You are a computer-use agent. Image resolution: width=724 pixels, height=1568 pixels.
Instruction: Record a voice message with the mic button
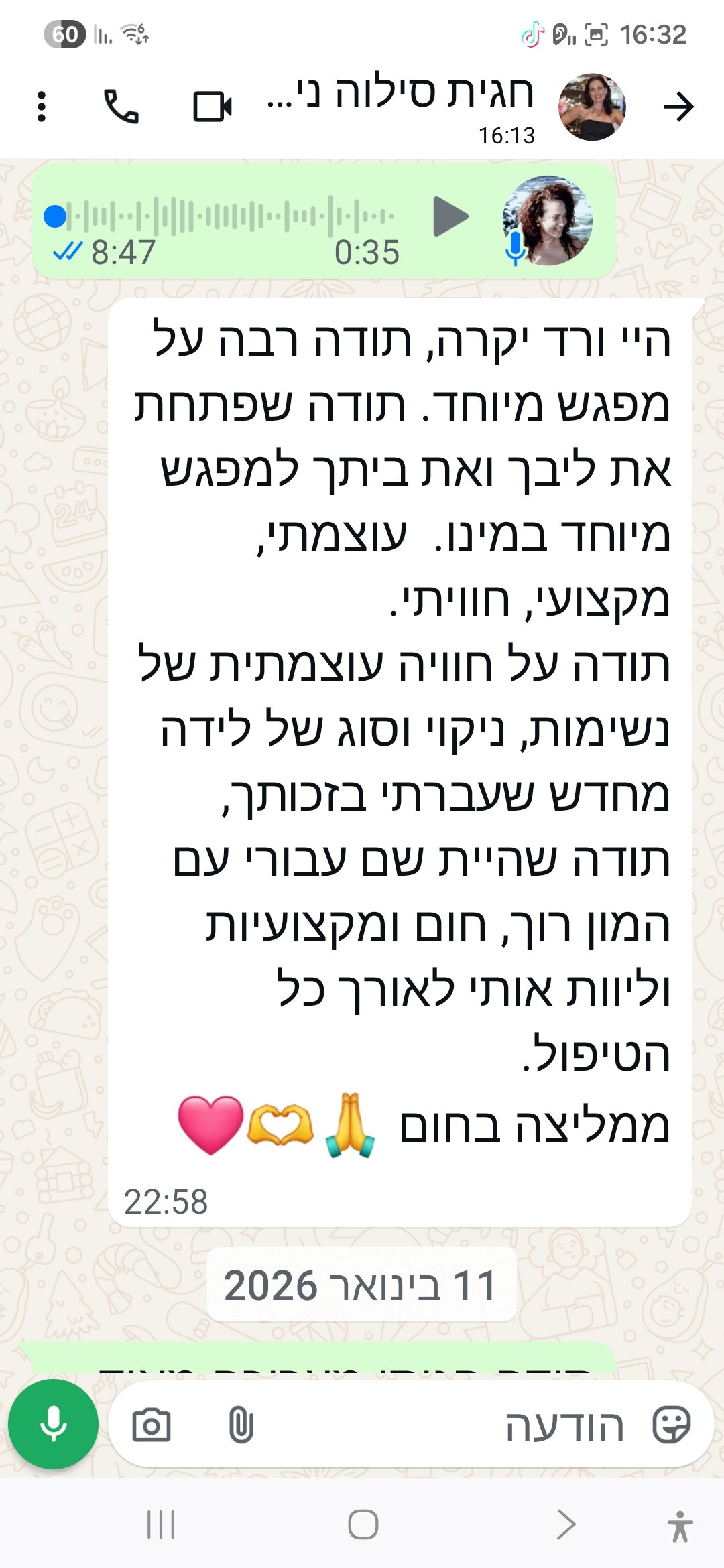53,1424
